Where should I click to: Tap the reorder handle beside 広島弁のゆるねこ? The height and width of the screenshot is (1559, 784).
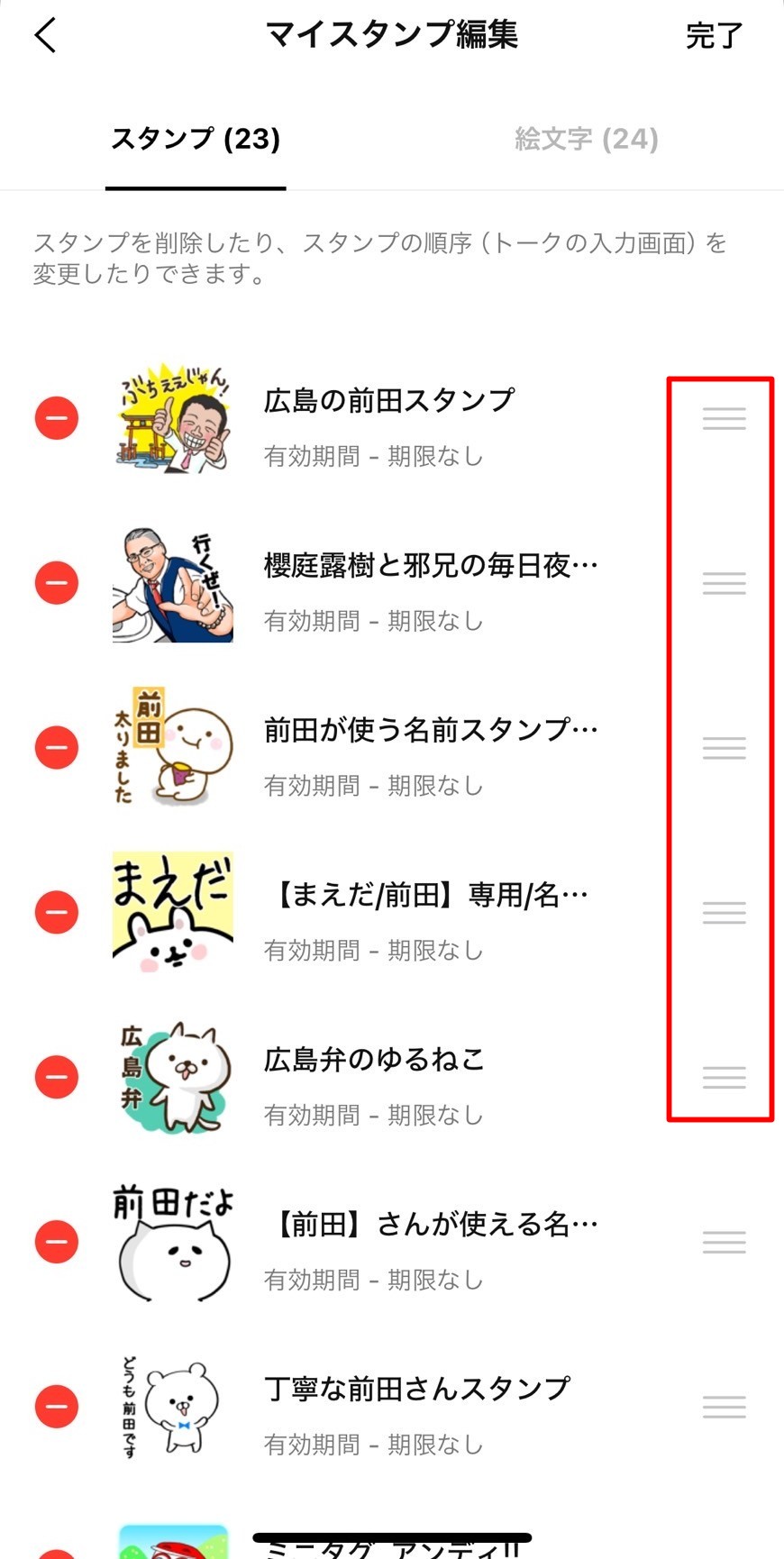[x=725, y=1077]
